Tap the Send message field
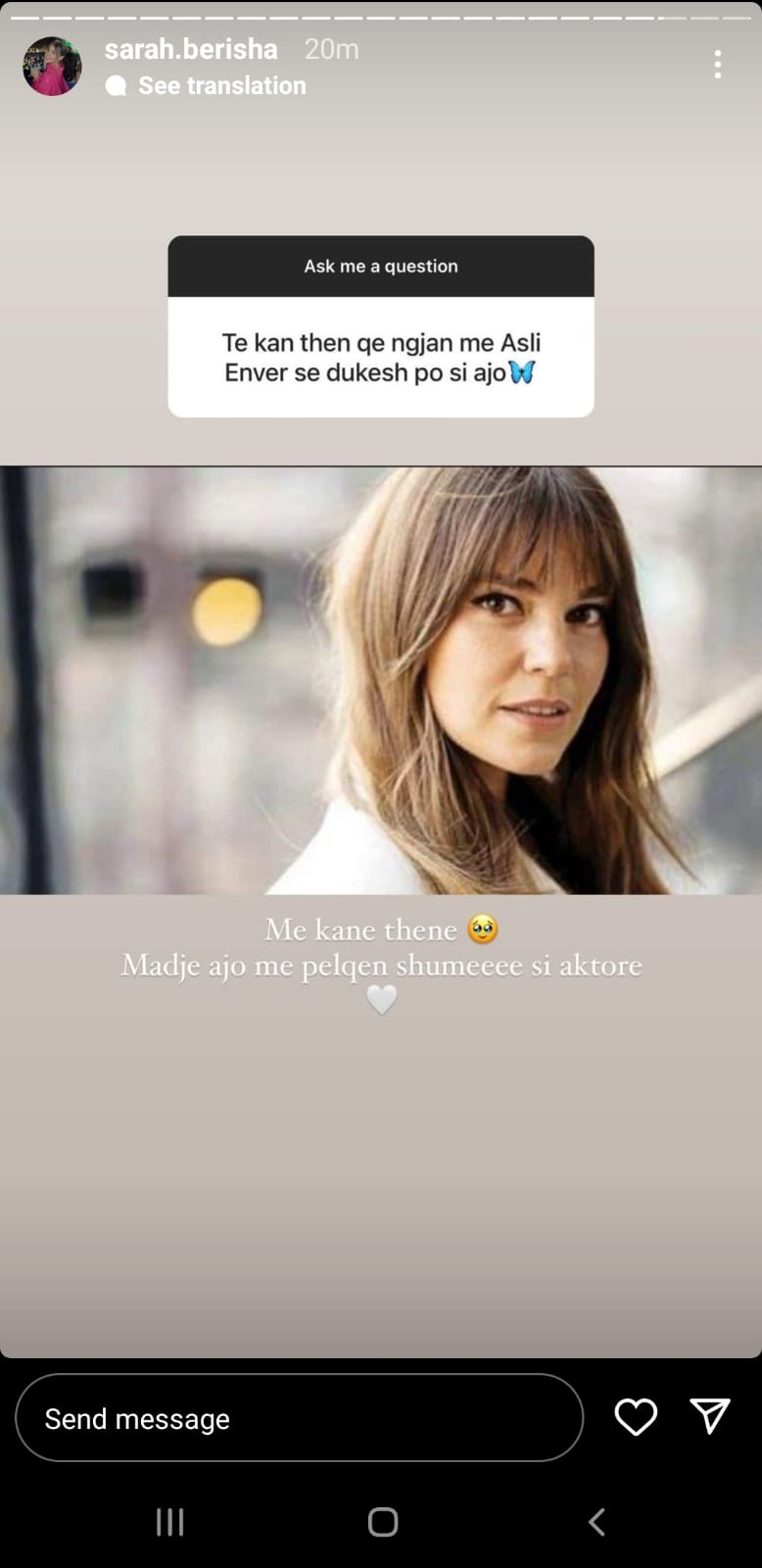 (300, 1417)
